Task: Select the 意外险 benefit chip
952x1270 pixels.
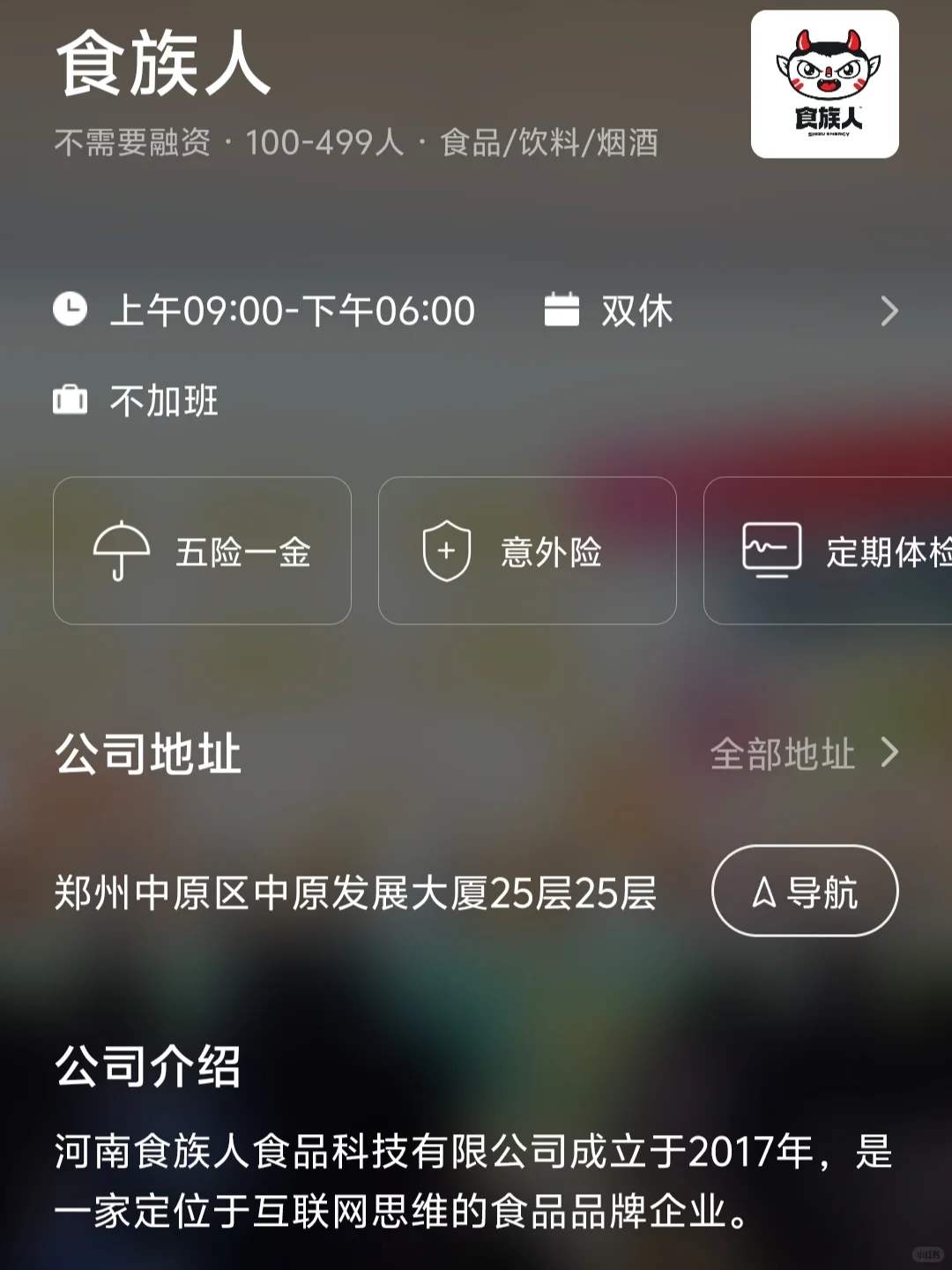Action: click(527, 551)
